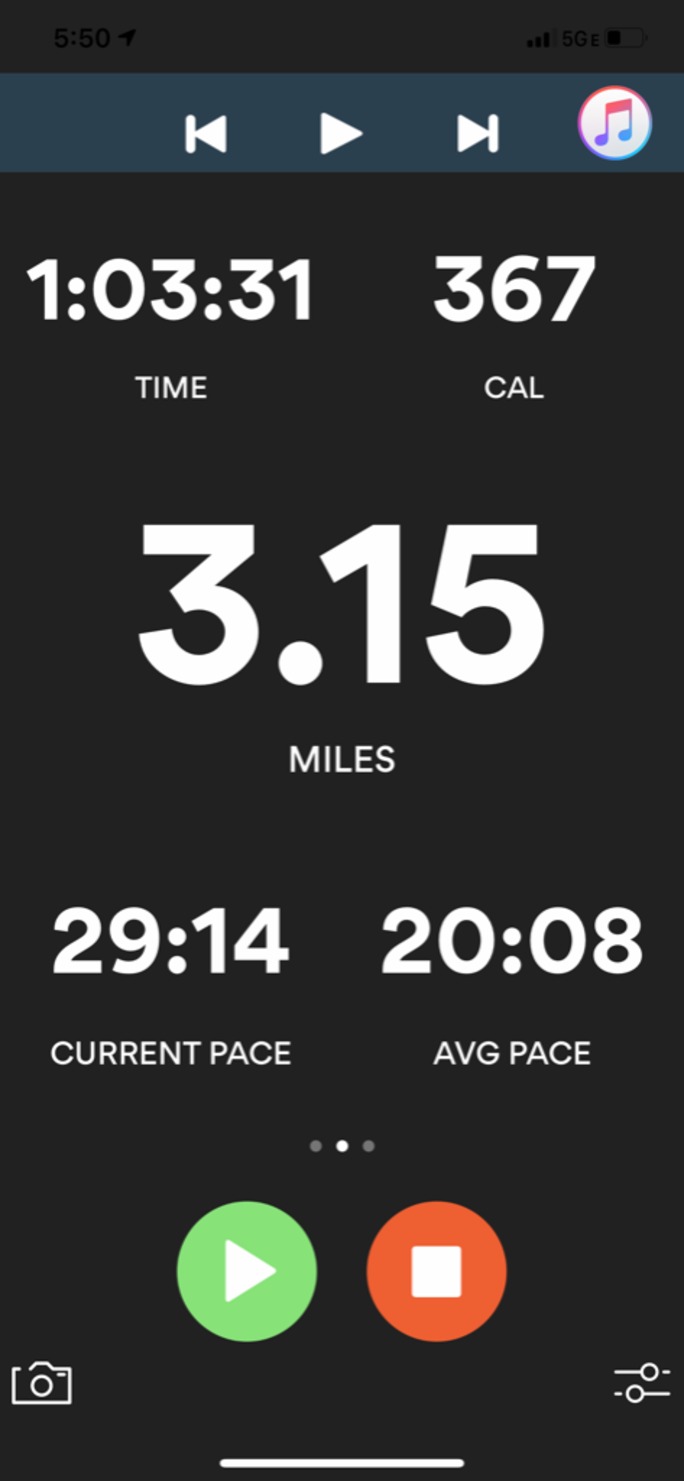
Task: Open the camera to take a photo
Action: point(41,1383)
